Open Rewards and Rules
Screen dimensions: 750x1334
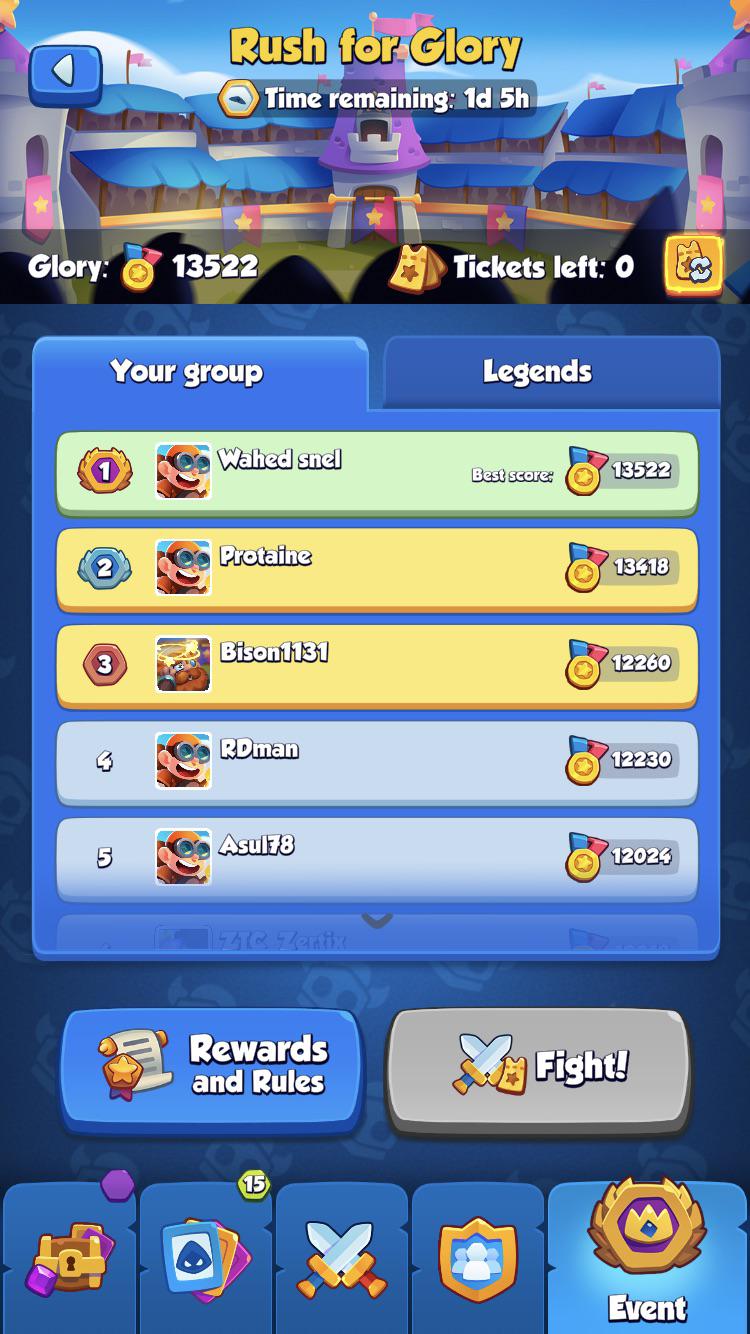(211, 1066)
